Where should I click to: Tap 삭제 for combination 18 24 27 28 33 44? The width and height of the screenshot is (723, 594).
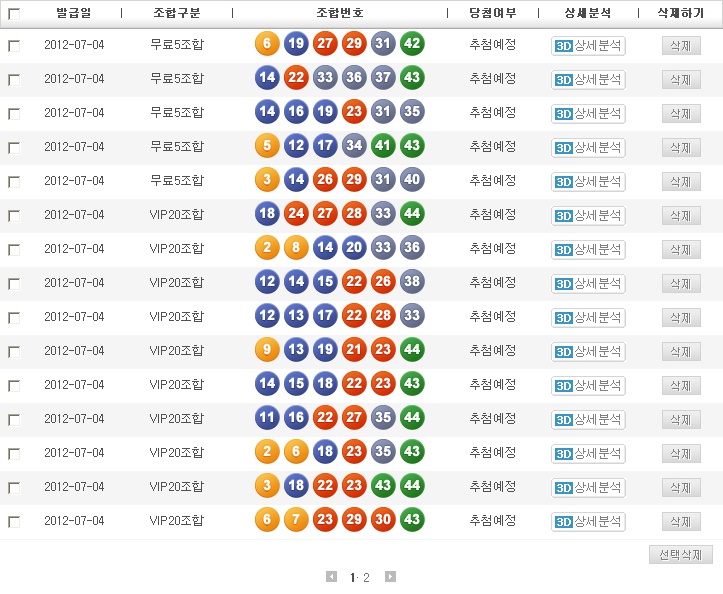[681, 216]
